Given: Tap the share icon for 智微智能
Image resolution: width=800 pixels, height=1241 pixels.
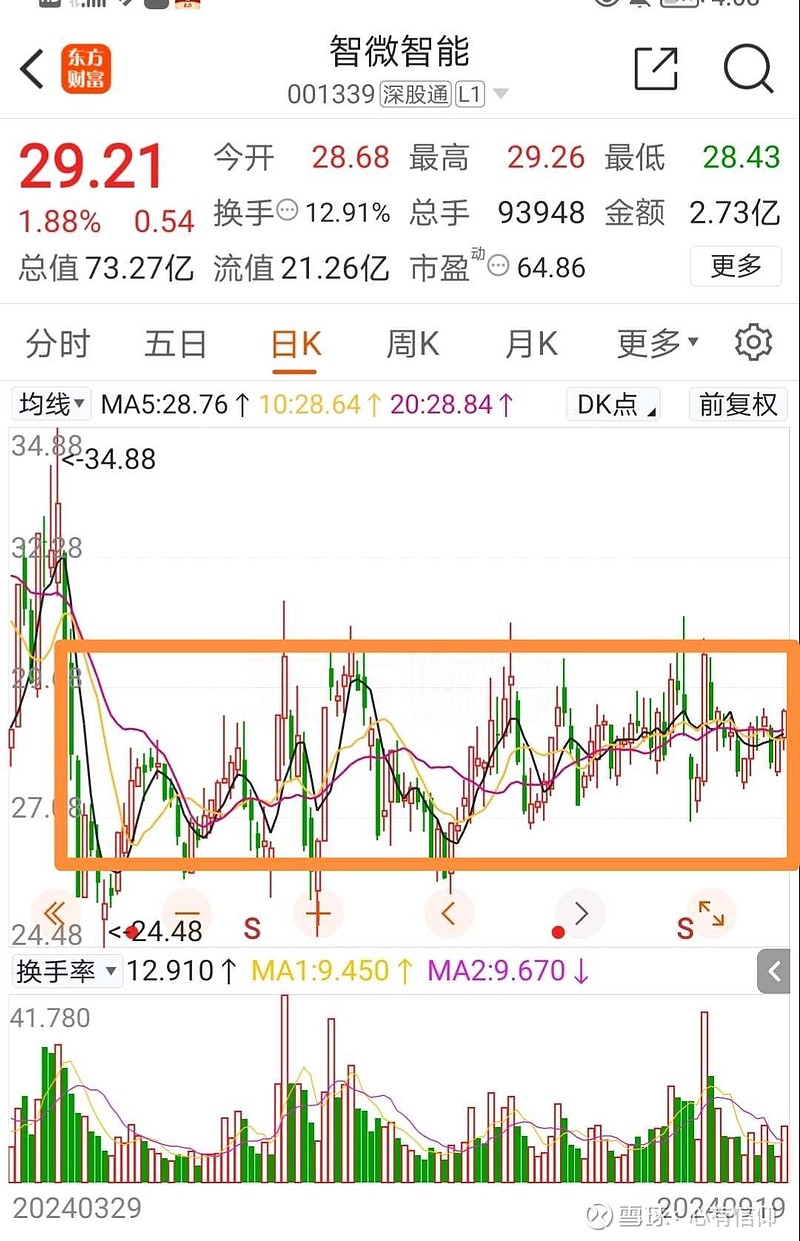Looking at the screenshot, I should click(x=656, y=70).
